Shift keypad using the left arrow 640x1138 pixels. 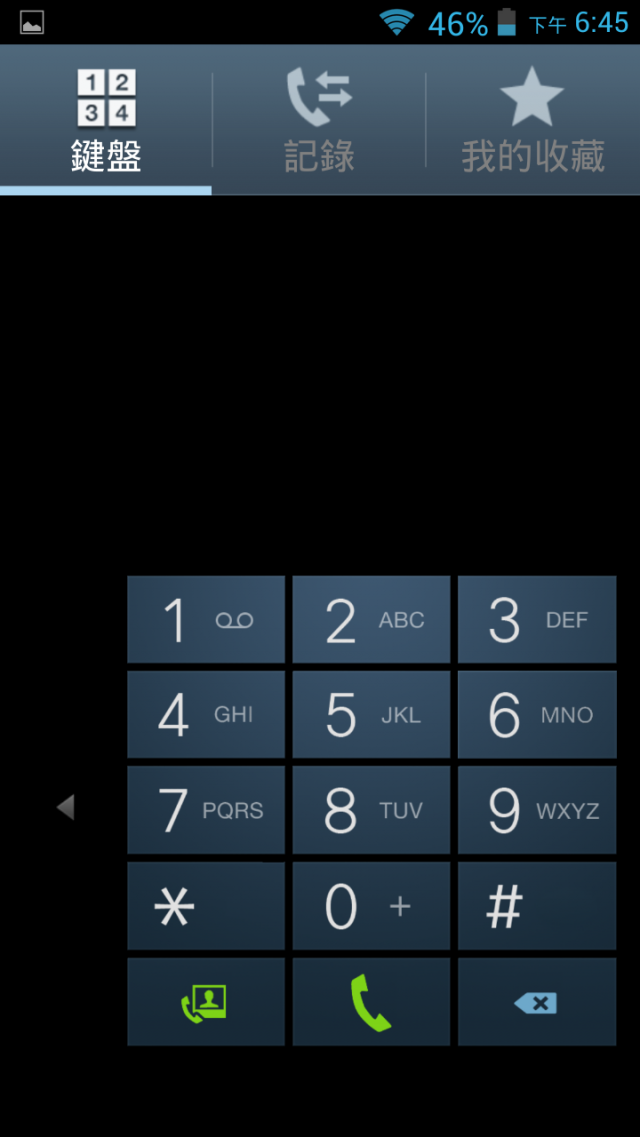pos(66,807)
